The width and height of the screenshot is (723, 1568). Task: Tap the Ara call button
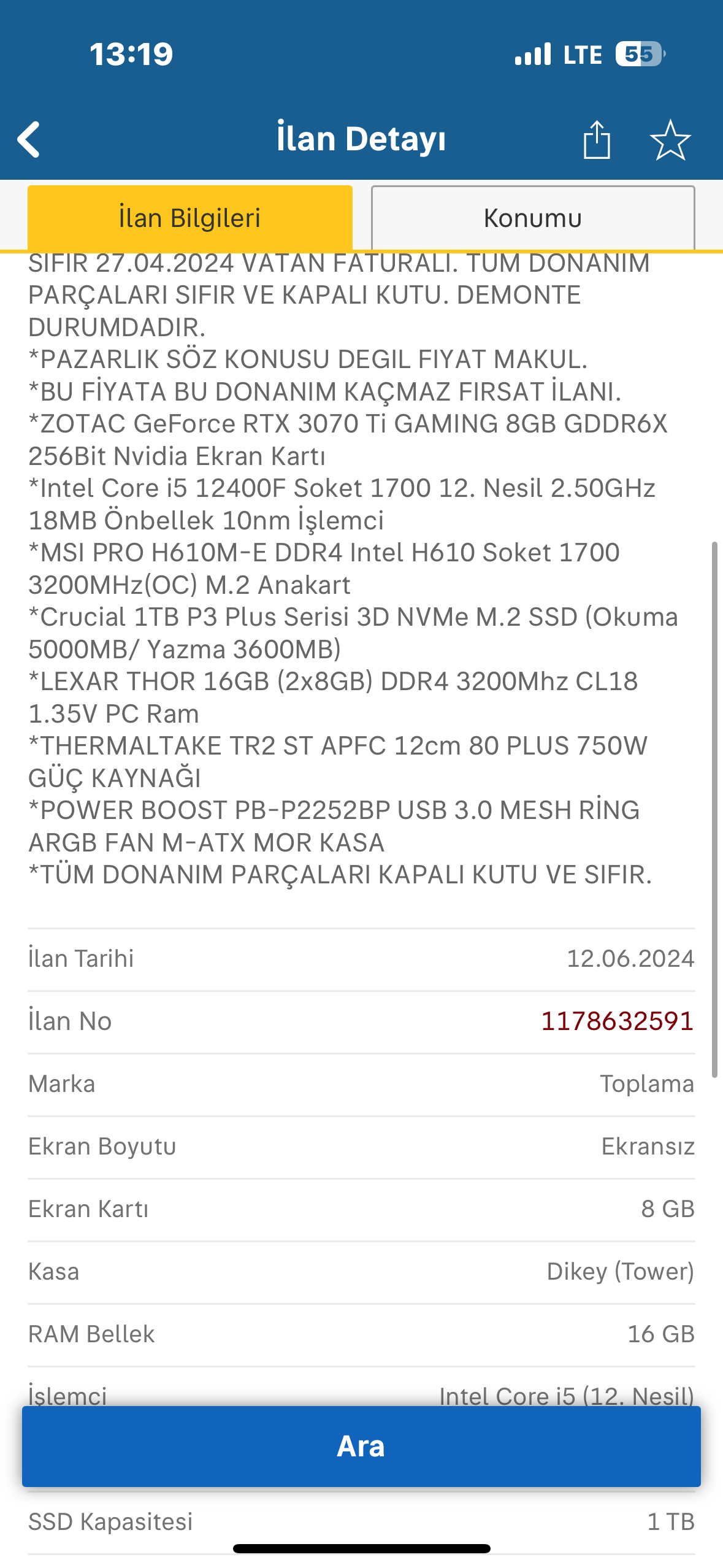coord(361,1446)
